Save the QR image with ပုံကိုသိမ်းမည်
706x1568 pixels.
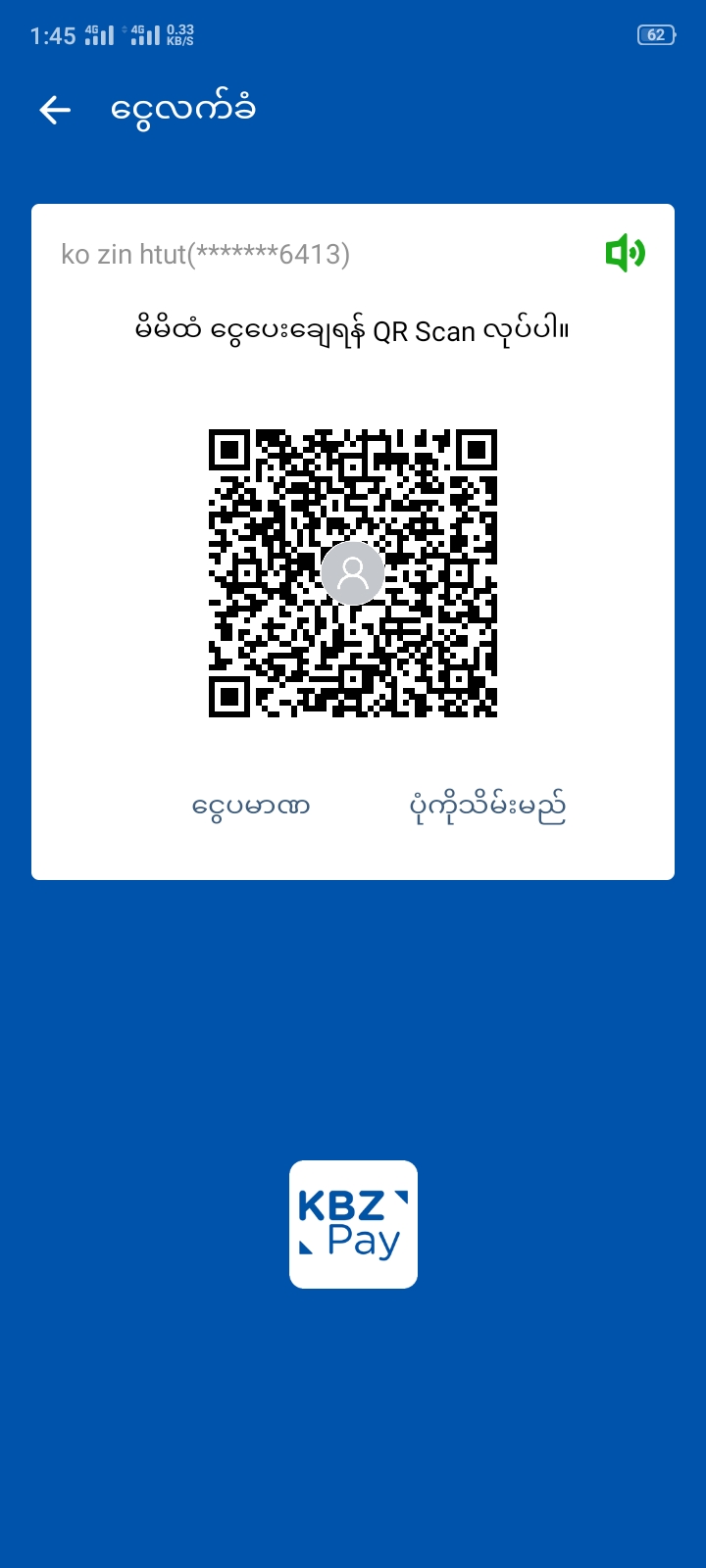[487, 808]
